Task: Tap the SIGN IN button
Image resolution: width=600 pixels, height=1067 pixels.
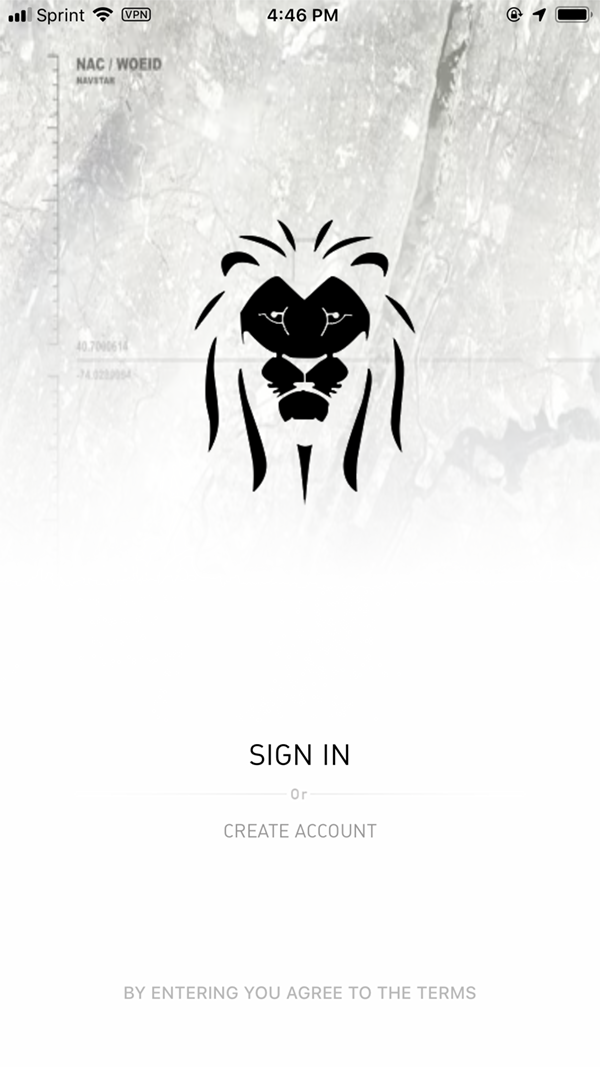Action: [x=300, y=755]
